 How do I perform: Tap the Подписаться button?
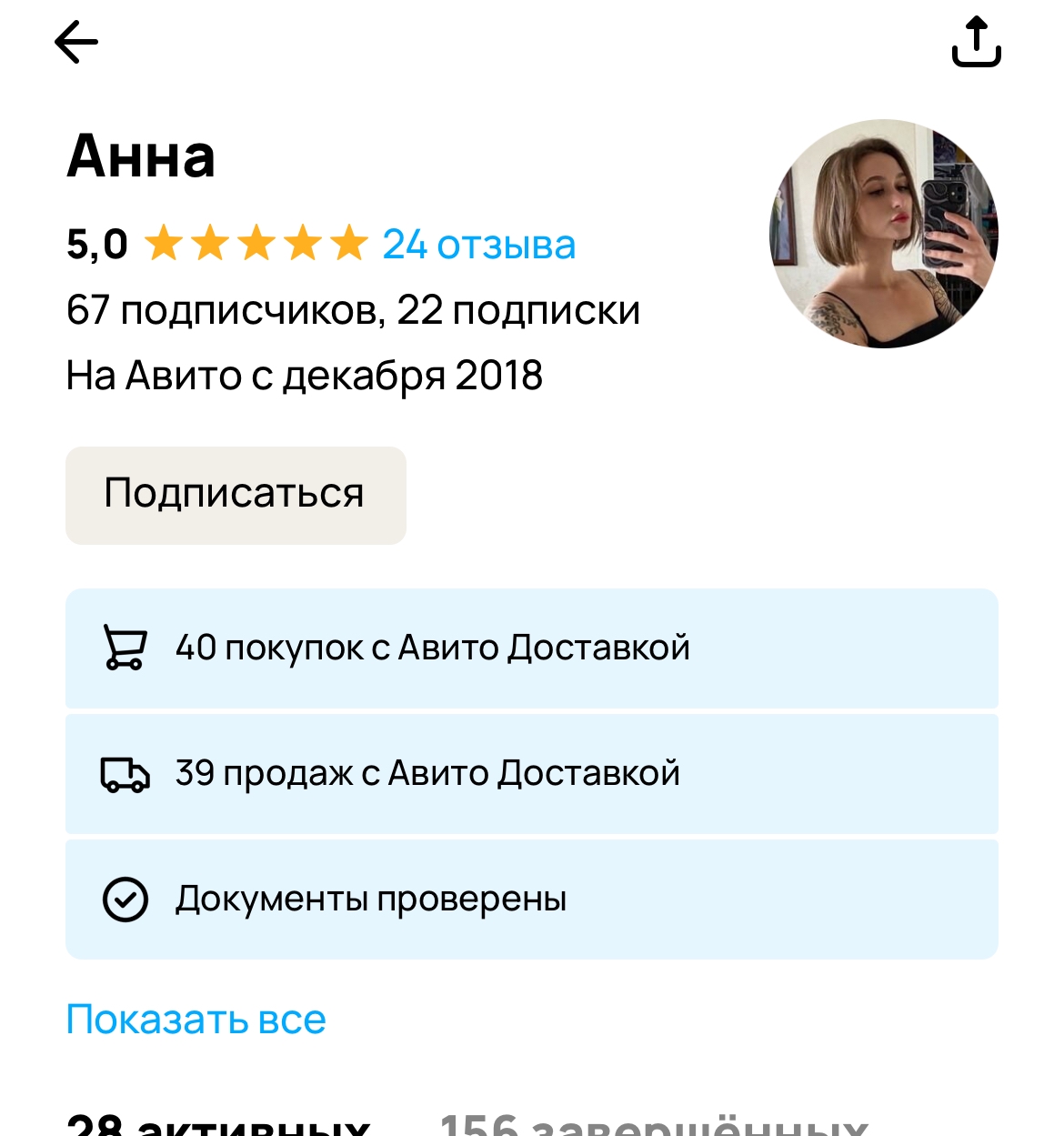236,495
